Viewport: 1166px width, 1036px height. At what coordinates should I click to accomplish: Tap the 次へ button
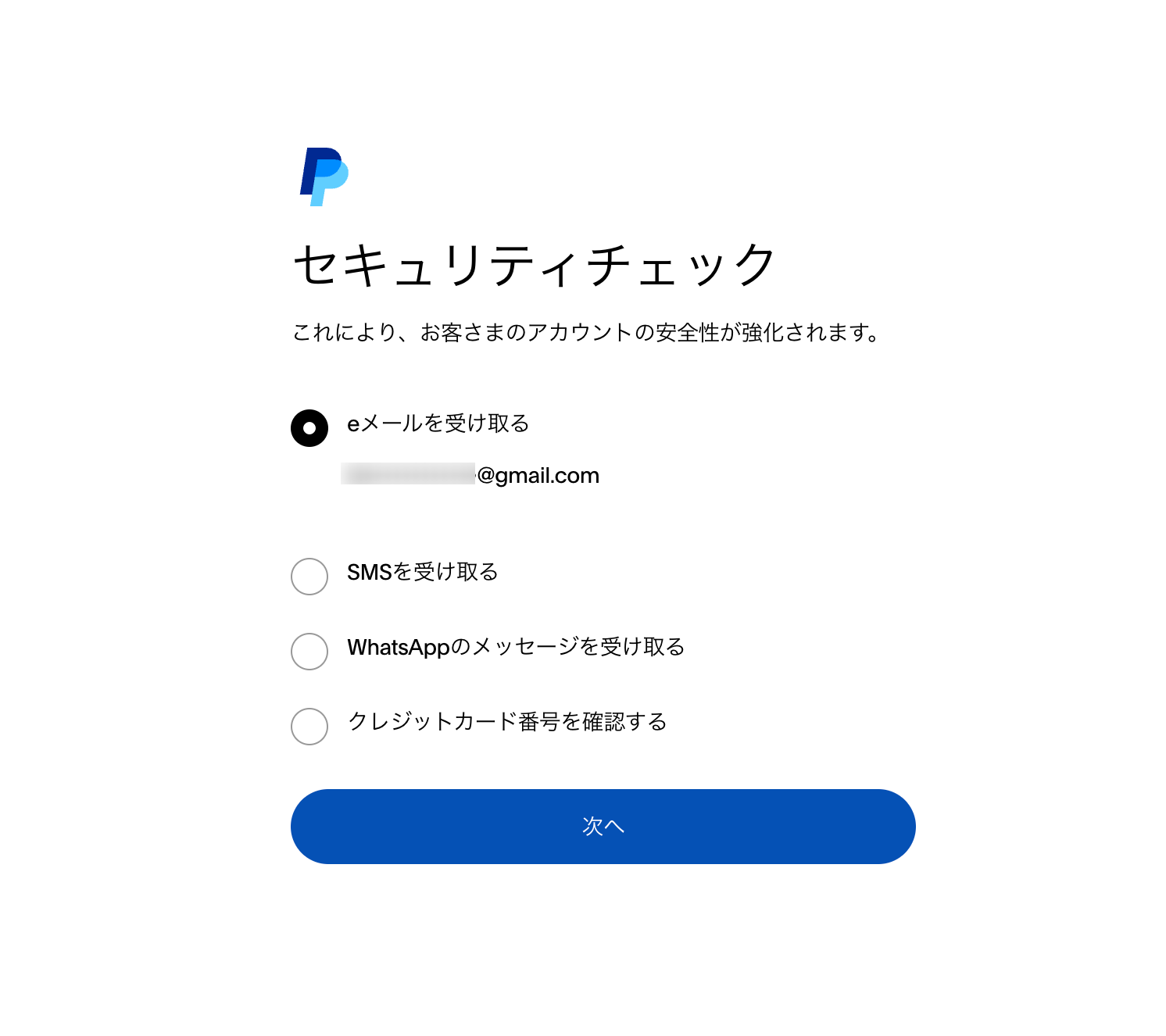pos(603,827)
